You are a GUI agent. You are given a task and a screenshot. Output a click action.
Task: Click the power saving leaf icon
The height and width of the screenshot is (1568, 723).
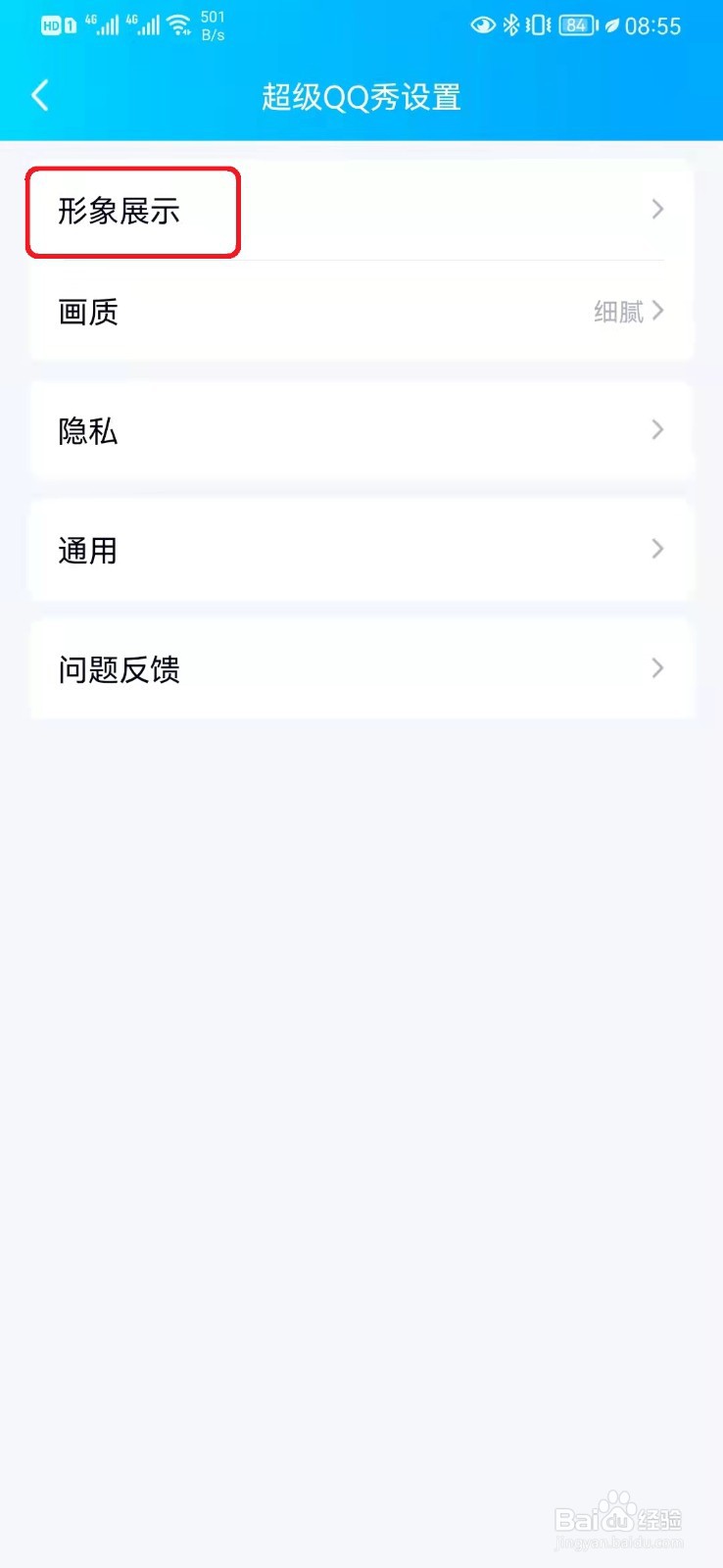pyautogui.click(x=614, y=24)
